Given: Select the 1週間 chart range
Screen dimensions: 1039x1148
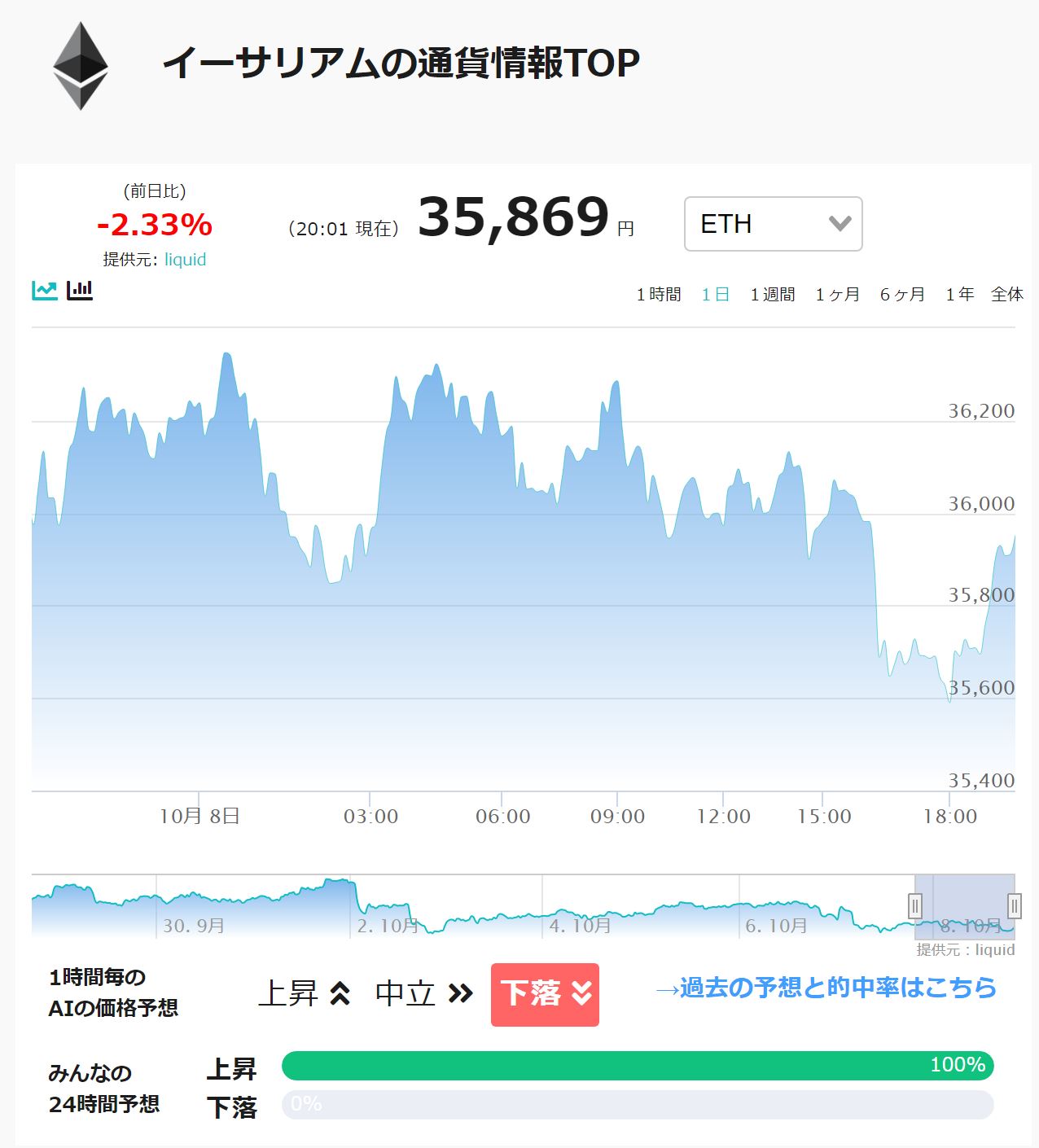Looking at the screenshot, I should click(x=773, y=294).
